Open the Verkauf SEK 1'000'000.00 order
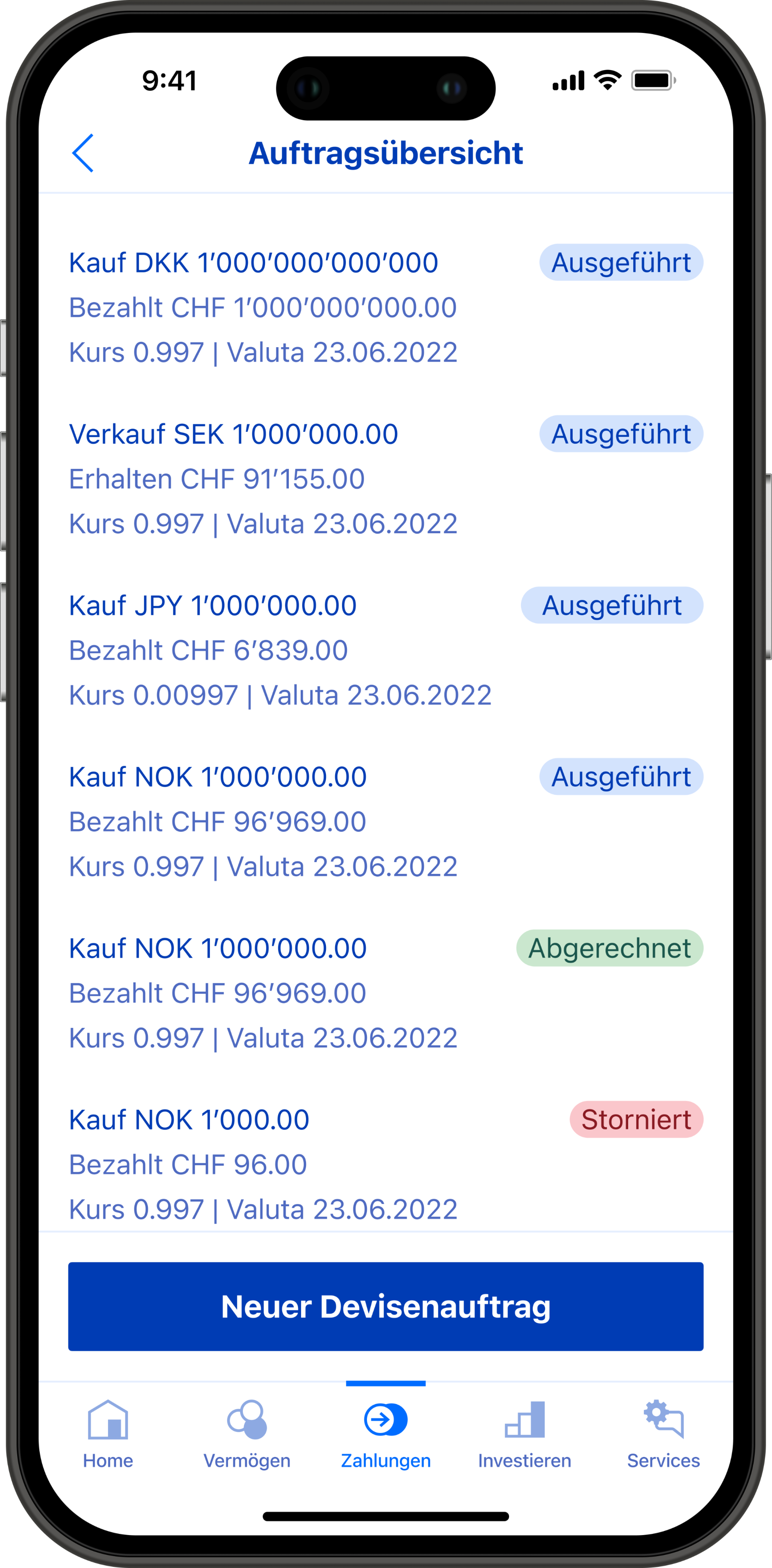772x1568 pixels. click(x=386, y=479)
